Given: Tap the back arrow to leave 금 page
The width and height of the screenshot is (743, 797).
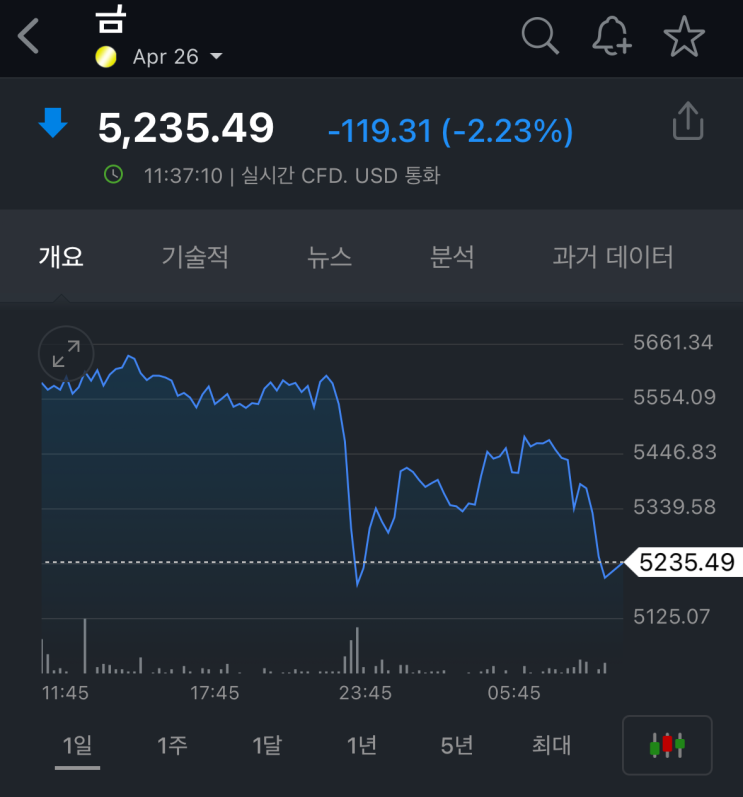Looking at the screenshot, I should click(x=26, y=36).
